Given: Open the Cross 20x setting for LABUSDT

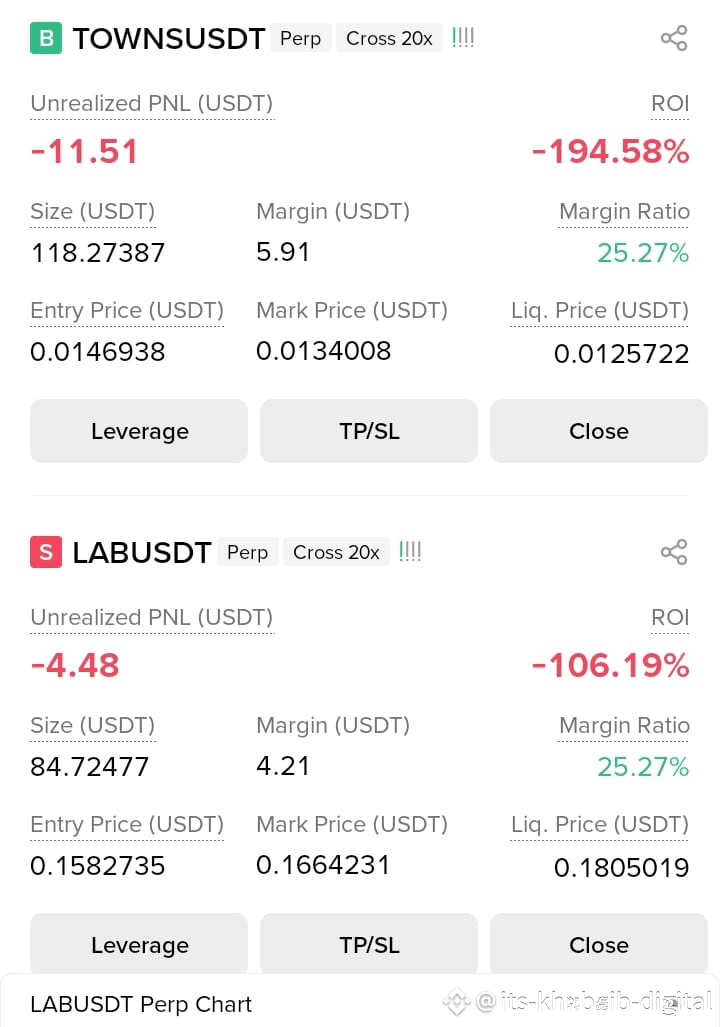Looking at the screenshot, I should (336, 552).
